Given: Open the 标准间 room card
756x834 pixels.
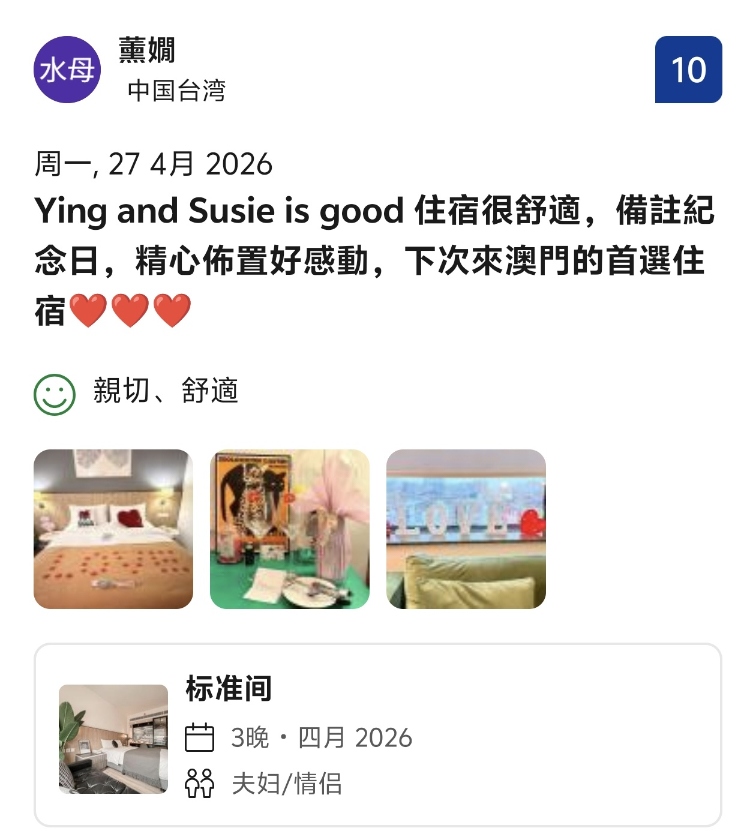Looking at the screenshot, I should point(377,736).
